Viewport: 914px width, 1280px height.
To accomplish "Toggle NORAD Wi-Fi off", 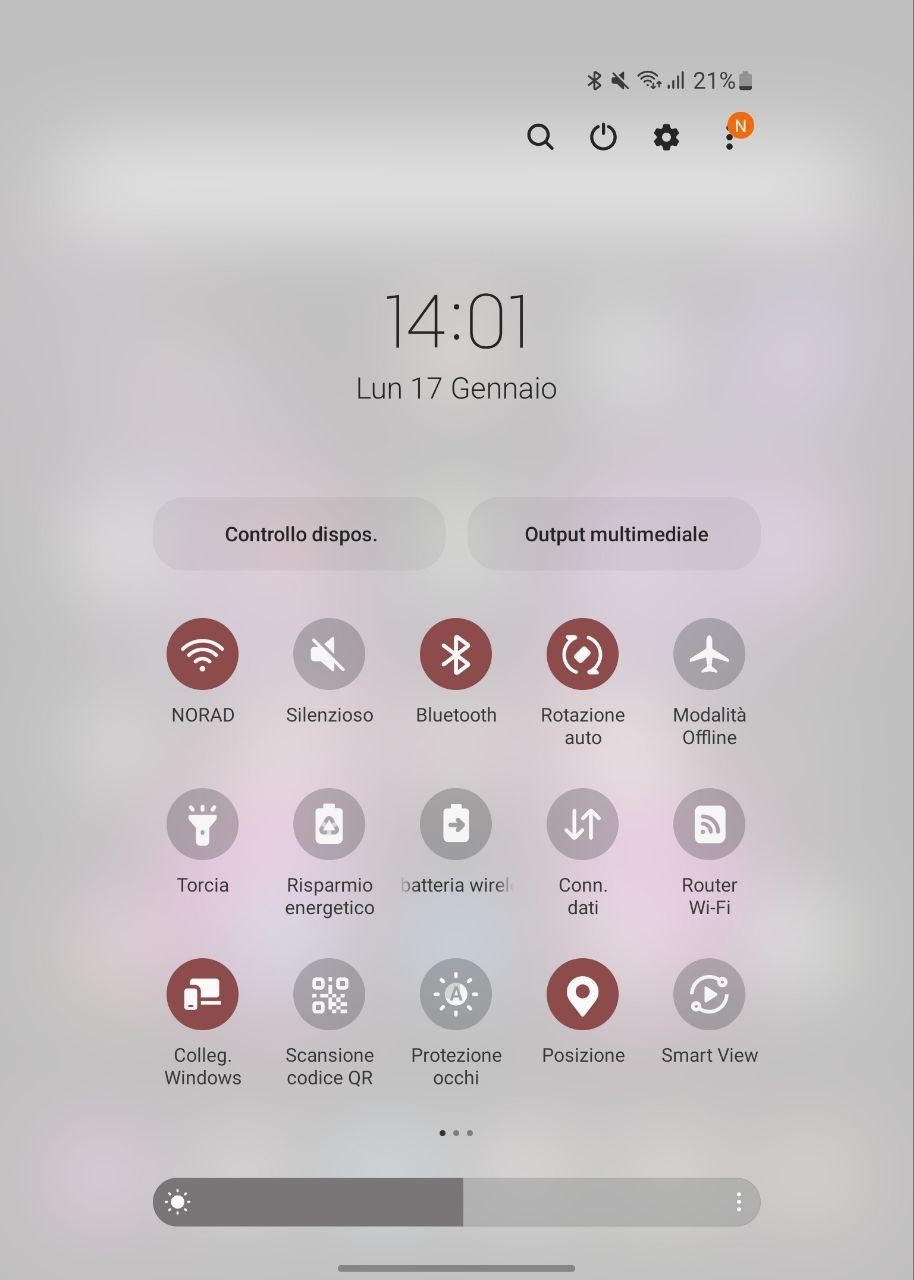I will point(202,654).
